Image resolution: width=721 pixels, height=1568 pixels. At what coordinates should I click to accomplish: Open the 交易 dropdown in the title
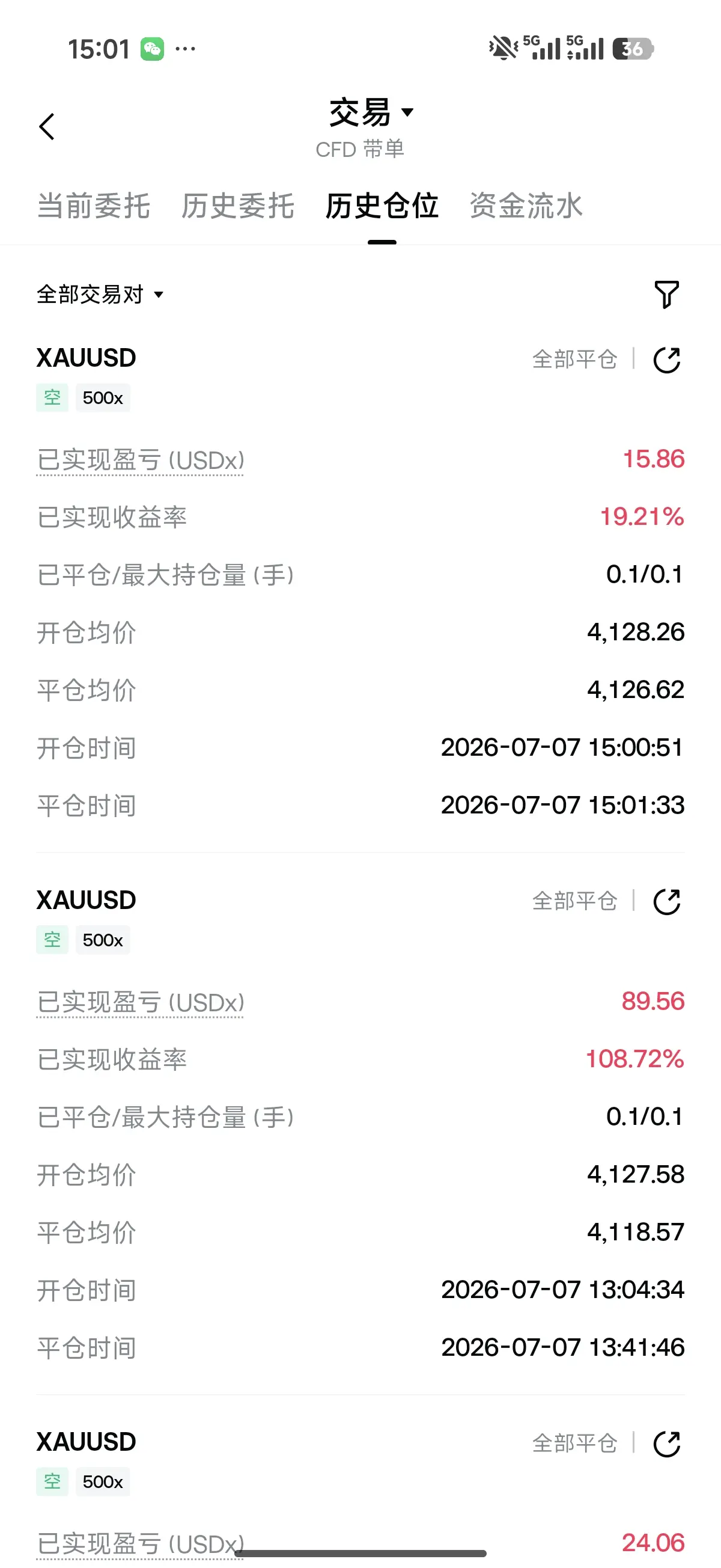(371, 112)
